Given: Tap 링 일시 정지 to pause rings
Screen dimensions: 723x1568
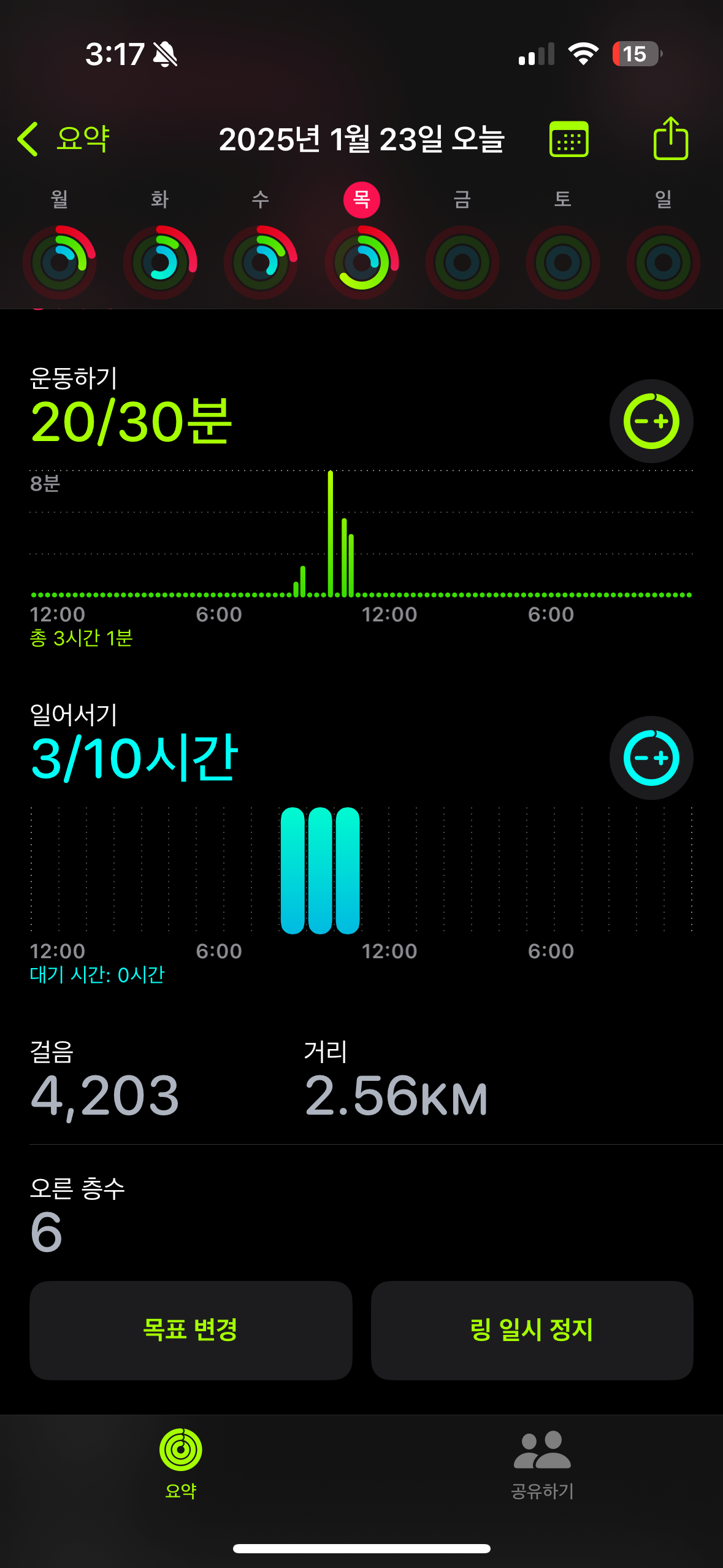Looking at the screenshot, I should pyautogui.click(x=532, y=1330).
